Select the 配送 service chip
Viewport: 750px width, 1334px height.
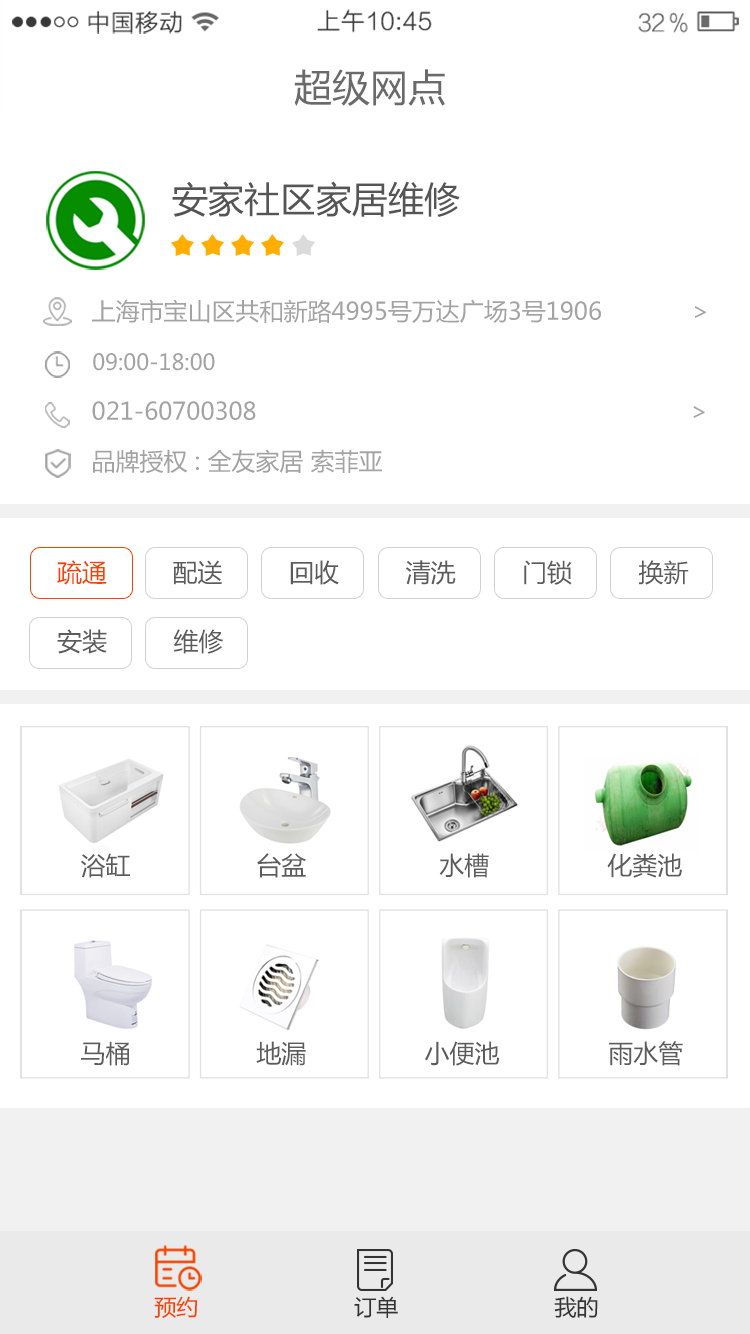click(197, 573)
